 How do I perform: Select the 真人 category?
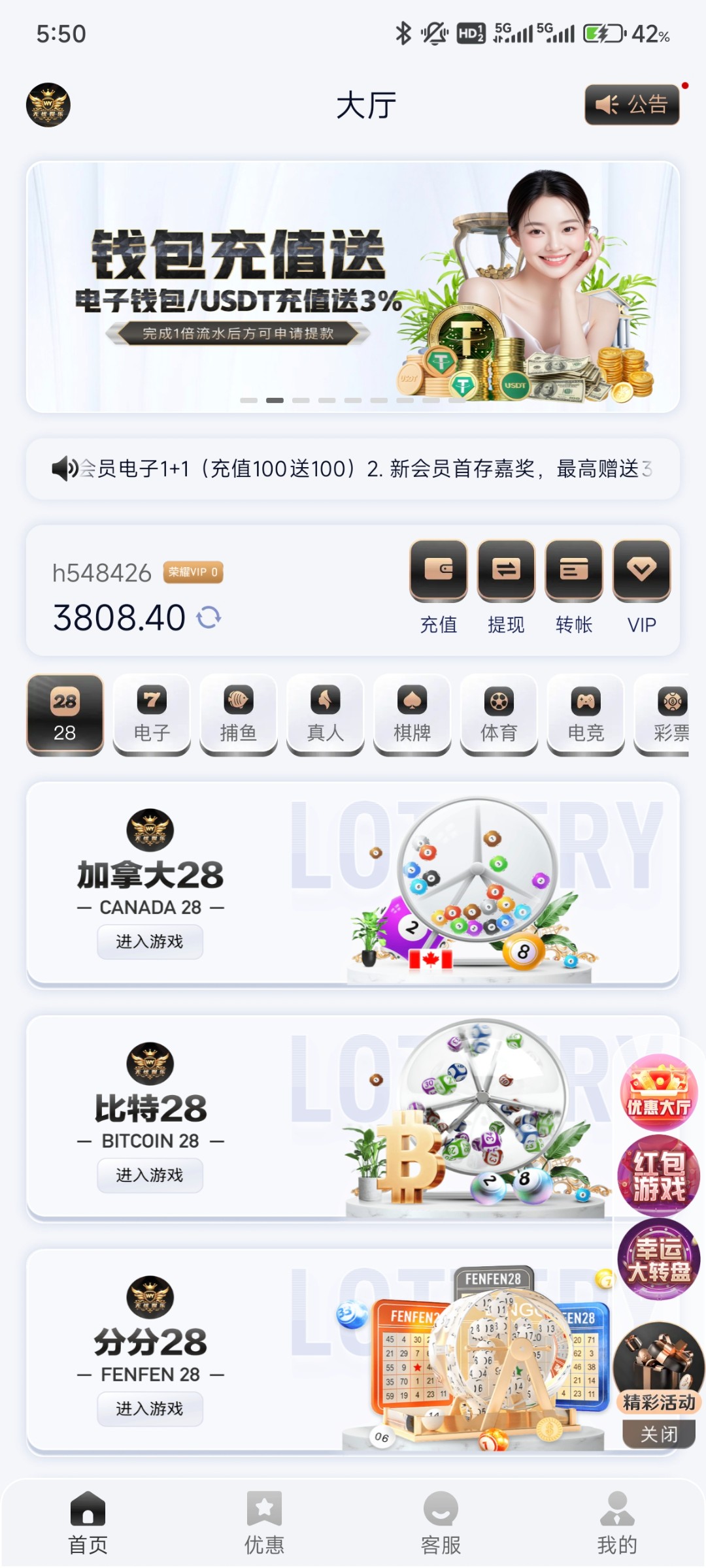click(325, 715)
